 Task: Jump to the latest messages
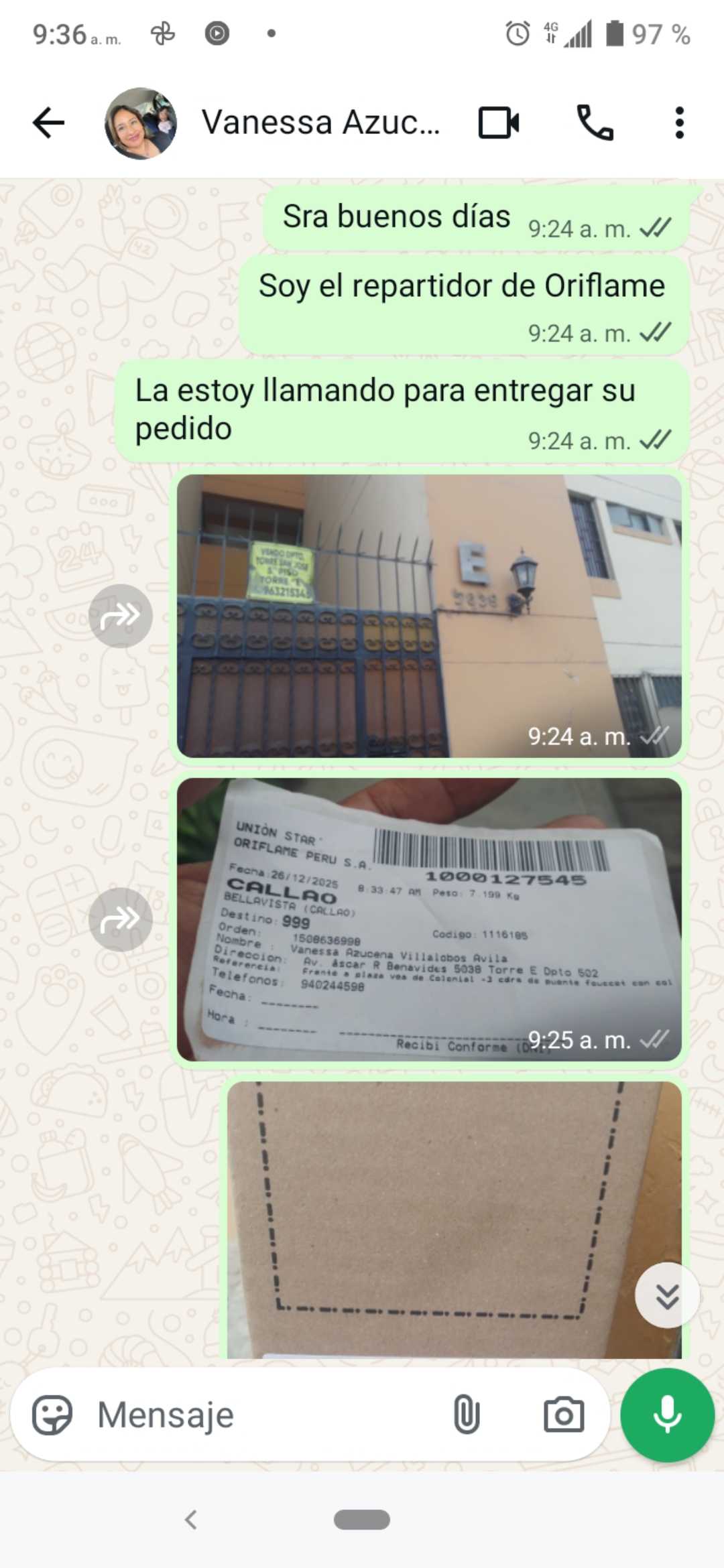tap(667, 1296)
